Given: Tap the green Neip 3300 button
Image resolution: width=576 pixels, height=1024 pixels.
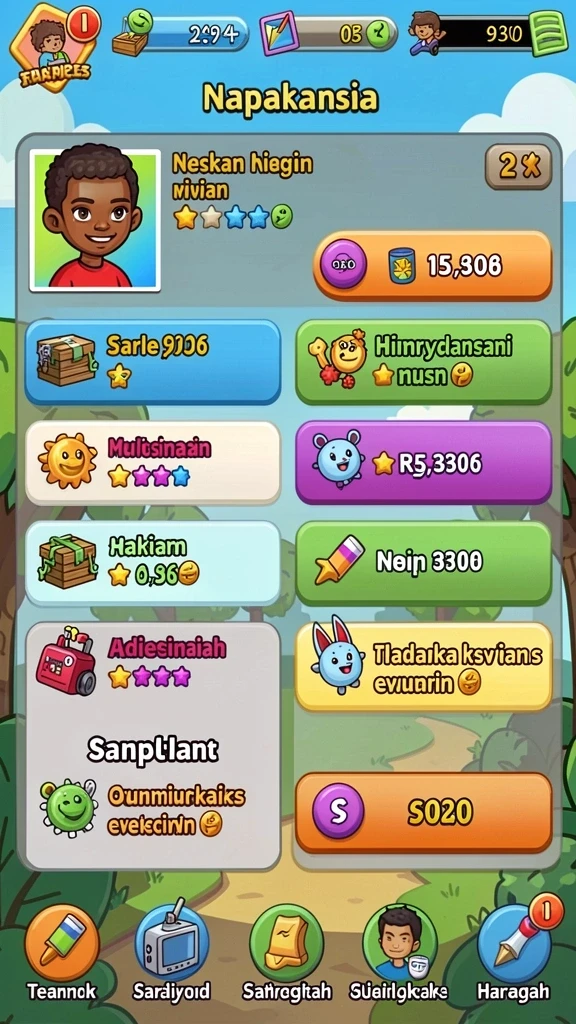Looking at the screenshot, I should 424,564.
